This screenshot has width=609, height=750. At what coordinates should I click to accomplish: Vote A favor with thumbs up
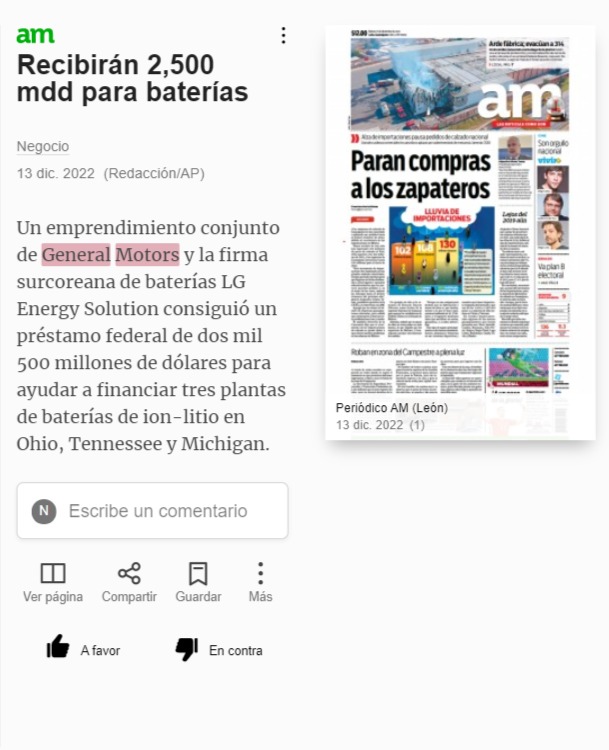[x=83, y=649]
